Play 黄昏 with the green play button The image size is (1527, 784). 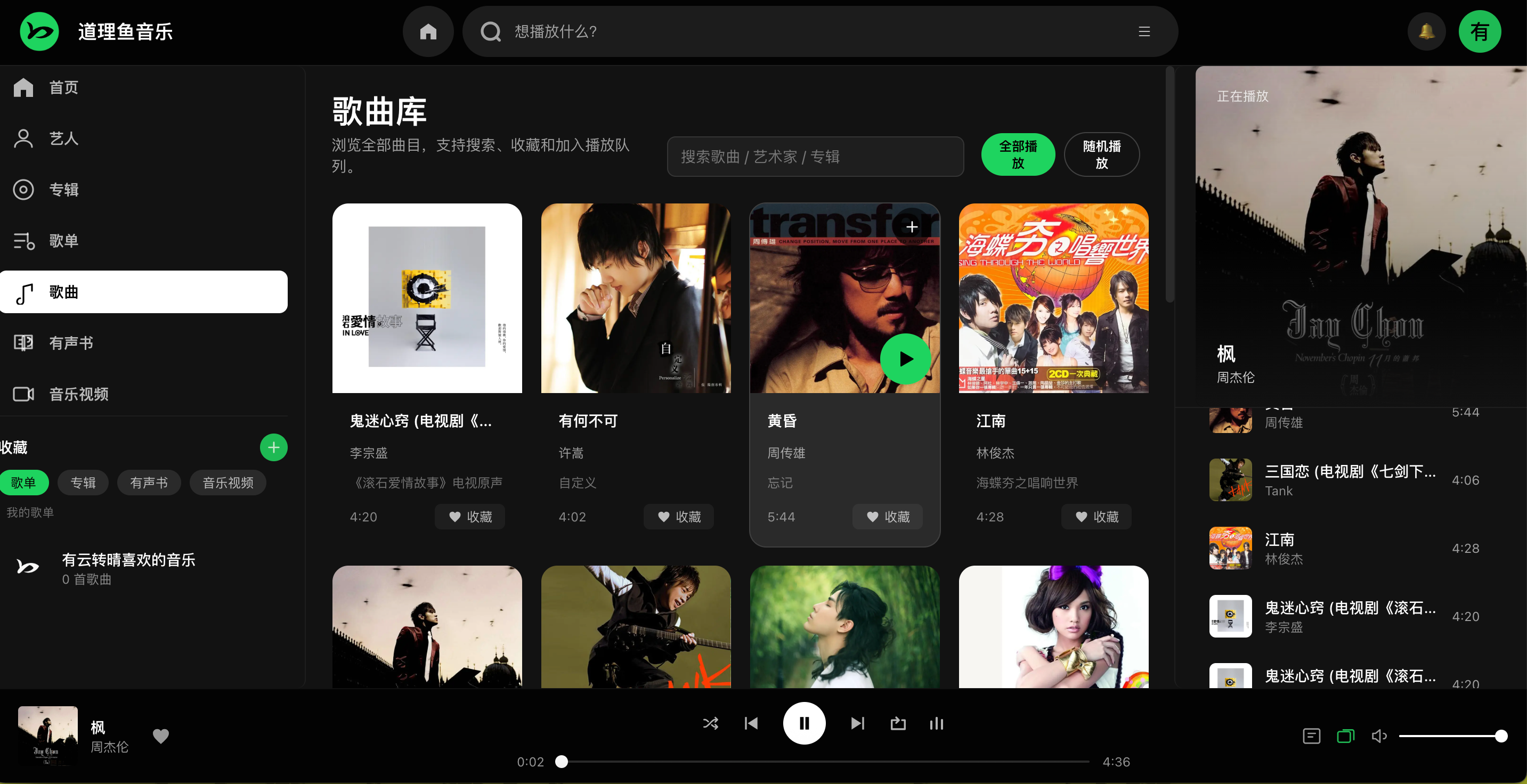pos(905,358)
